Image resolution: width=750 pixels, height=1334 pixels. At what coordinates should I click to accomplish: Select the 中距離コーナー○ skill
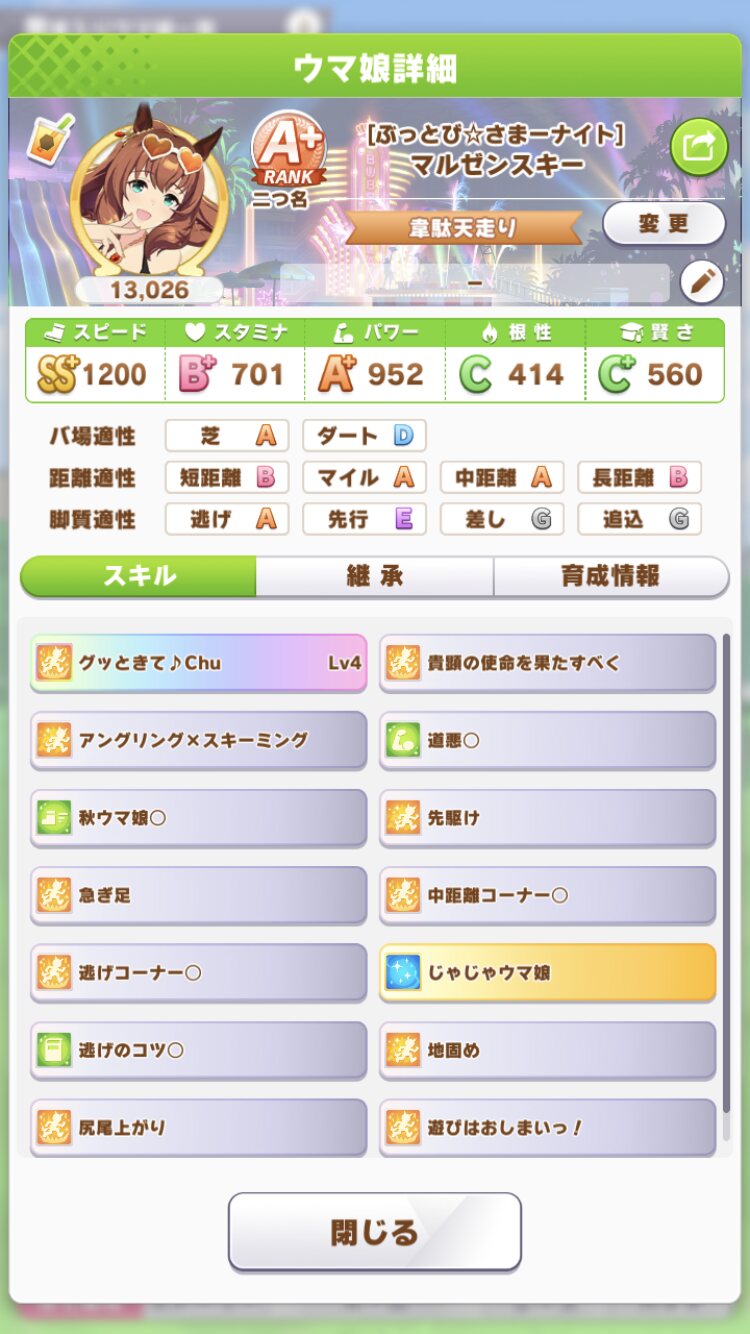(x=547, y=895)
